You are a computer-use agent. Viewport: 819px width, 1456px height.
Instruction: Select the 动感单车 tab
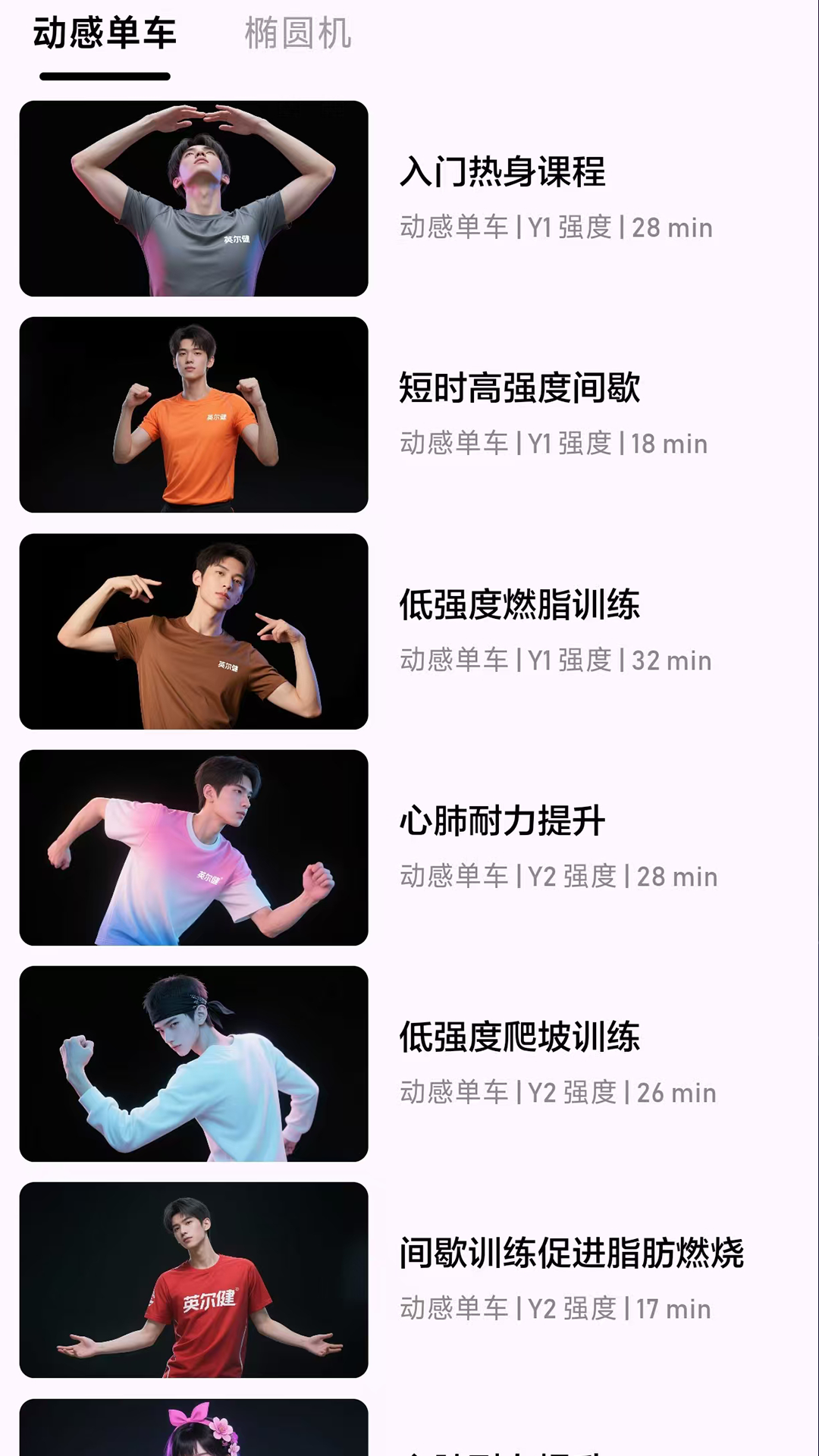tap(104, 34)
